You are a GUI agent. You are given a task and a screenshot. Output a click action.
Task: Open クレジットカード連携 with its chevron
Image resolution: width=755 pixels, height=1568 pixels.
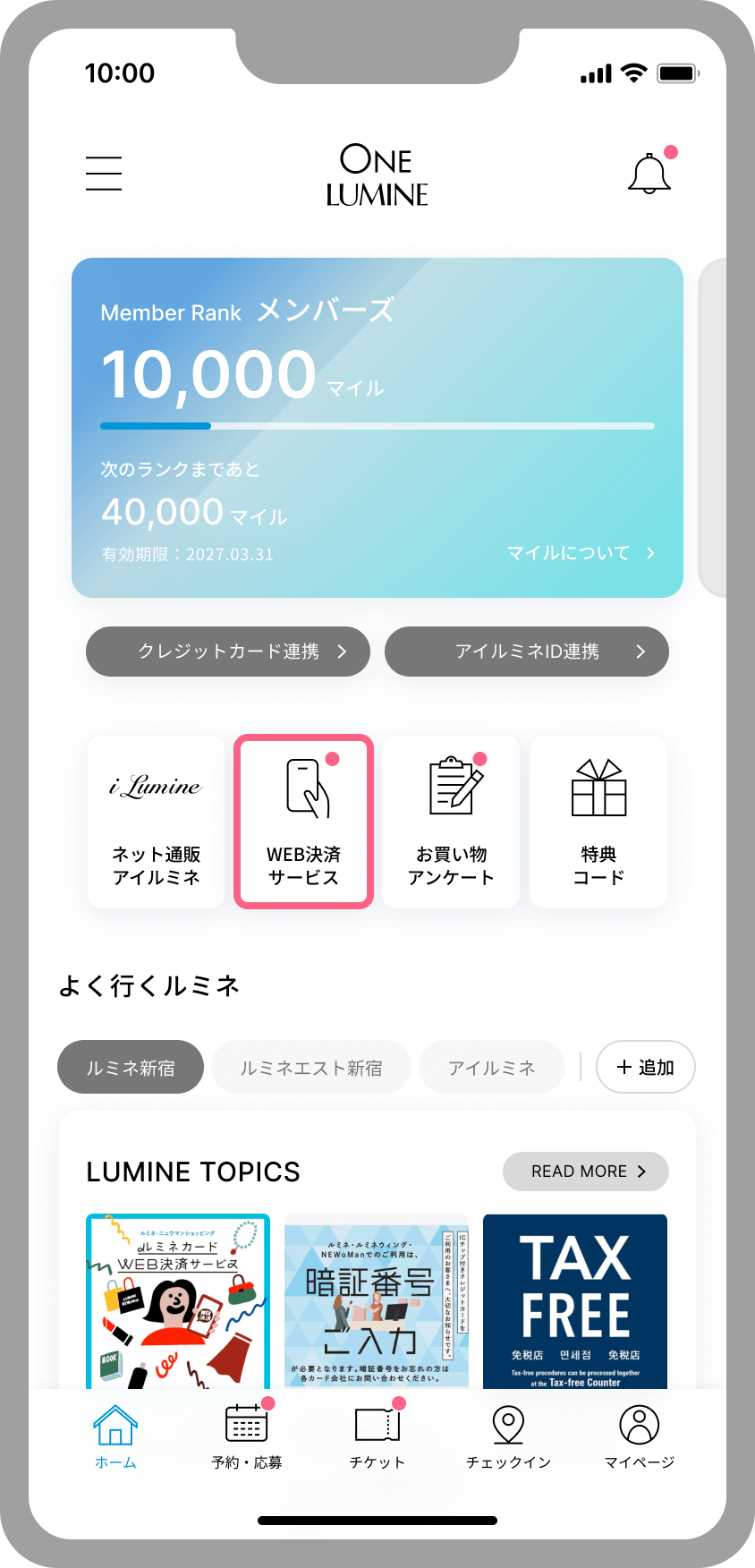[227, 652]
